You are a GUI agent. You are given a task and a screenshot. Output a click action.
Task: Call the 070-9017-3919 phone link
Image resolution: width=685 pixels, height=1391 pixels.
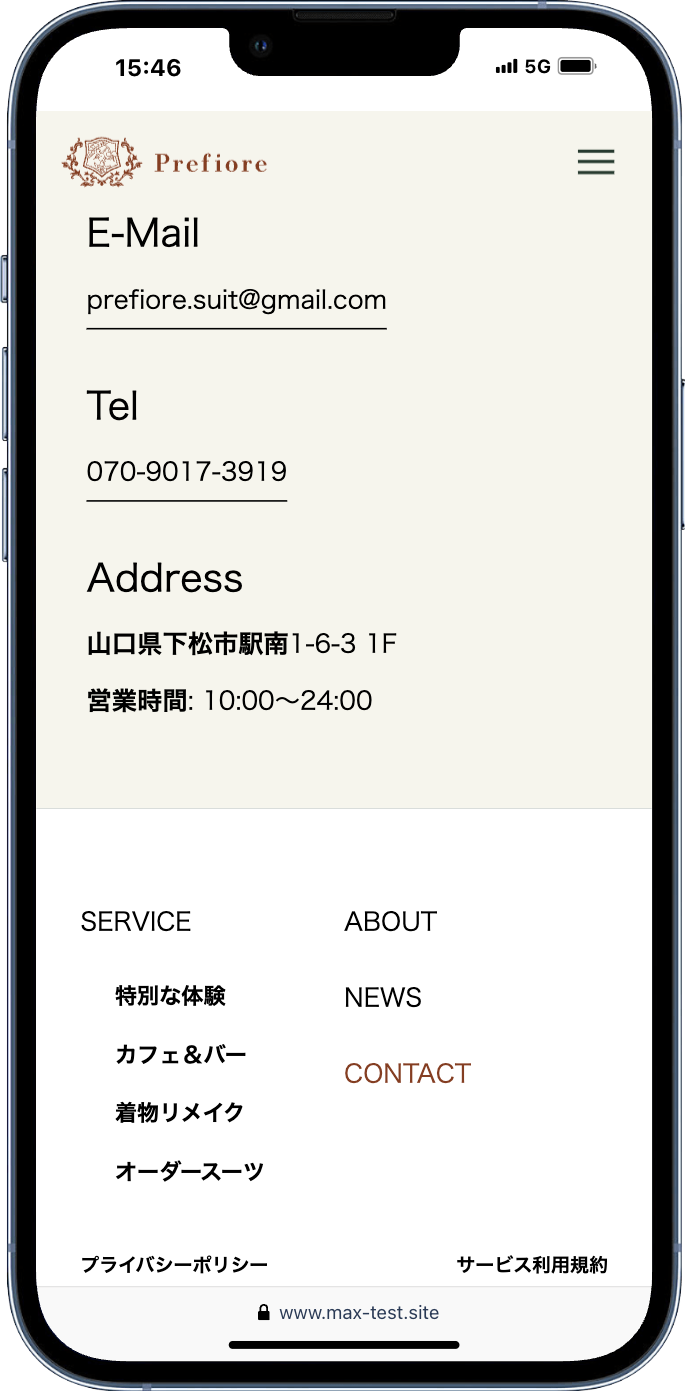click(x=187, y=471)
